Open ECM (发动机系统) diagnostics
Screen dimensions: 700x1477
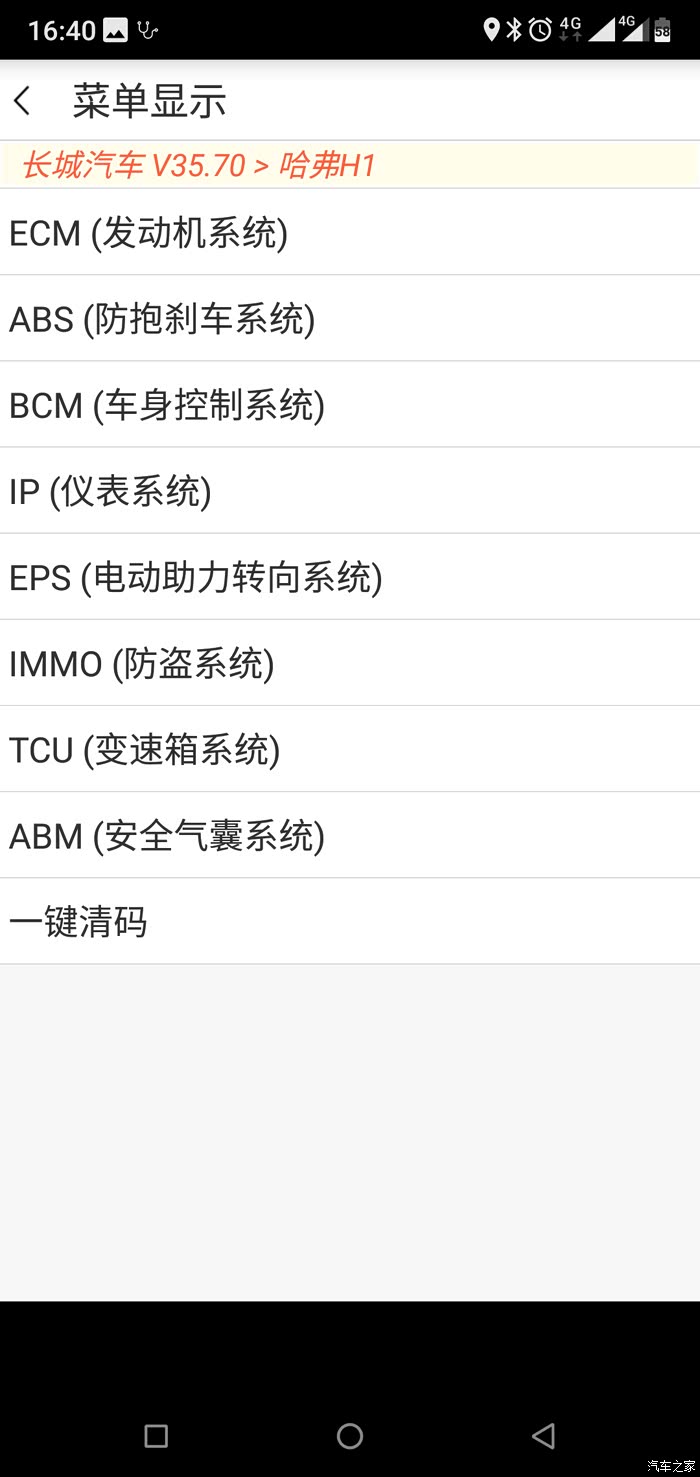(x=148, y=233)
